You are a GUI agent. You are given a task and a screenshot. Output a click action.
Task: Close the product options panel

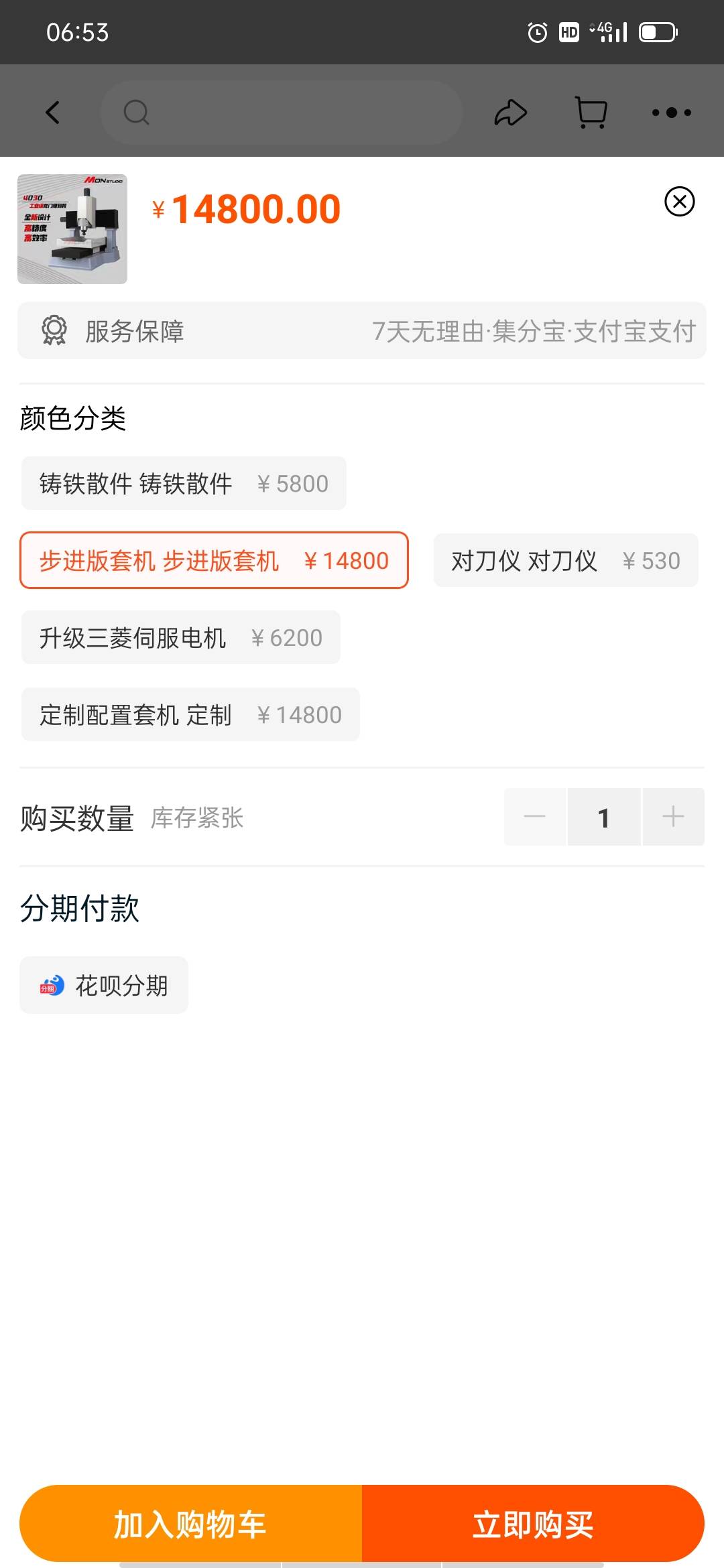click(679, 202)
